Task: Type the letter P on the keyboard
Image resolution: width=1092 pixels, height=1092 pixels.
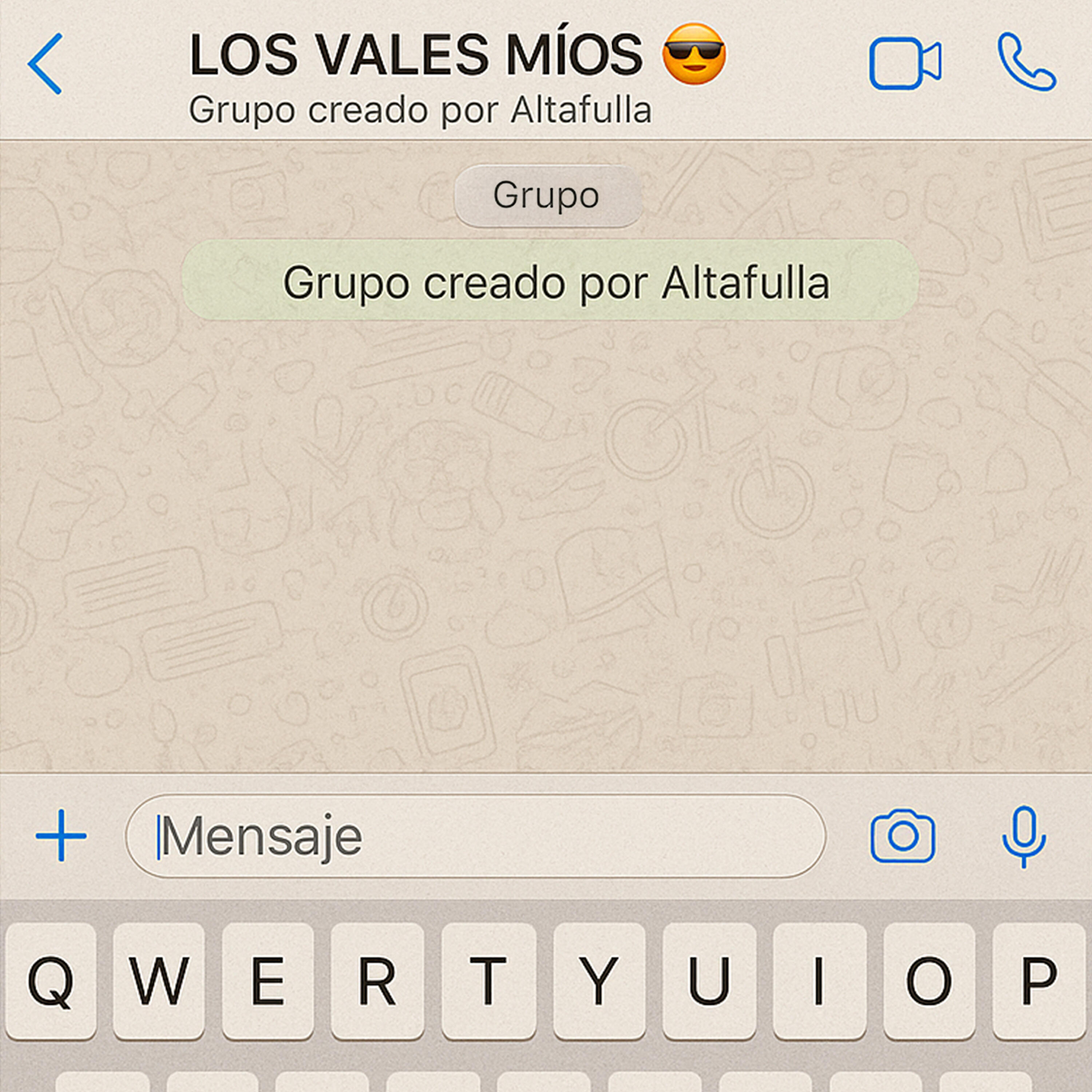Action: pos(1039,981)
